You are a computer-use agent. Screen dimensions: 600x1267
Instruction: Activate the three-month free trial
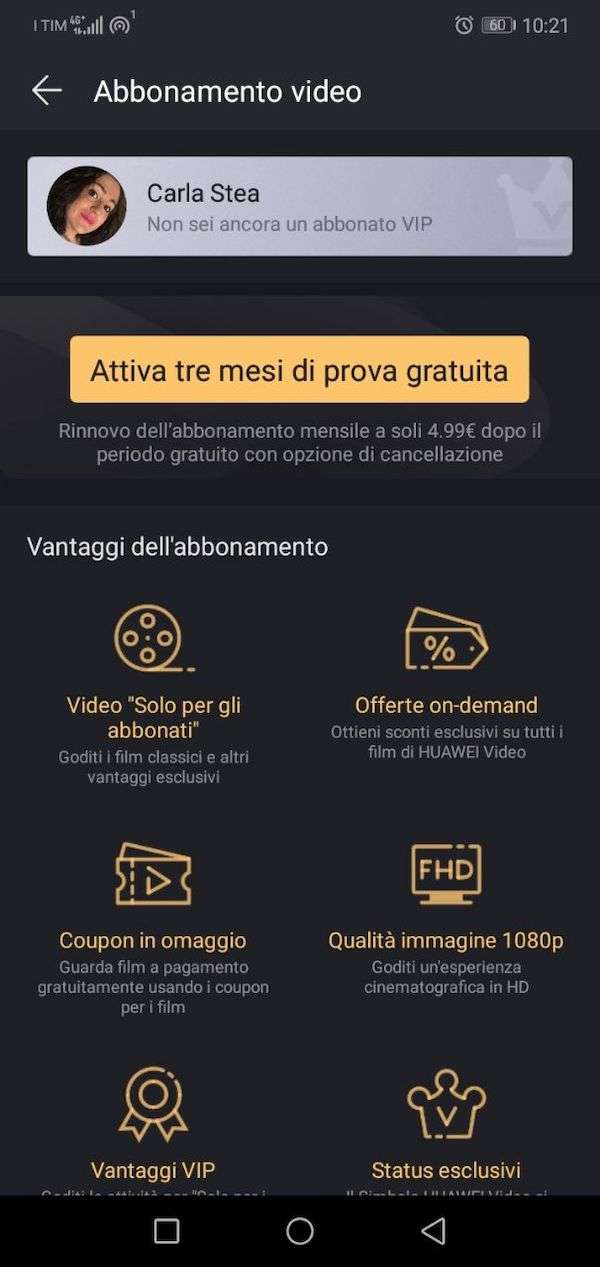coord(299,370)
